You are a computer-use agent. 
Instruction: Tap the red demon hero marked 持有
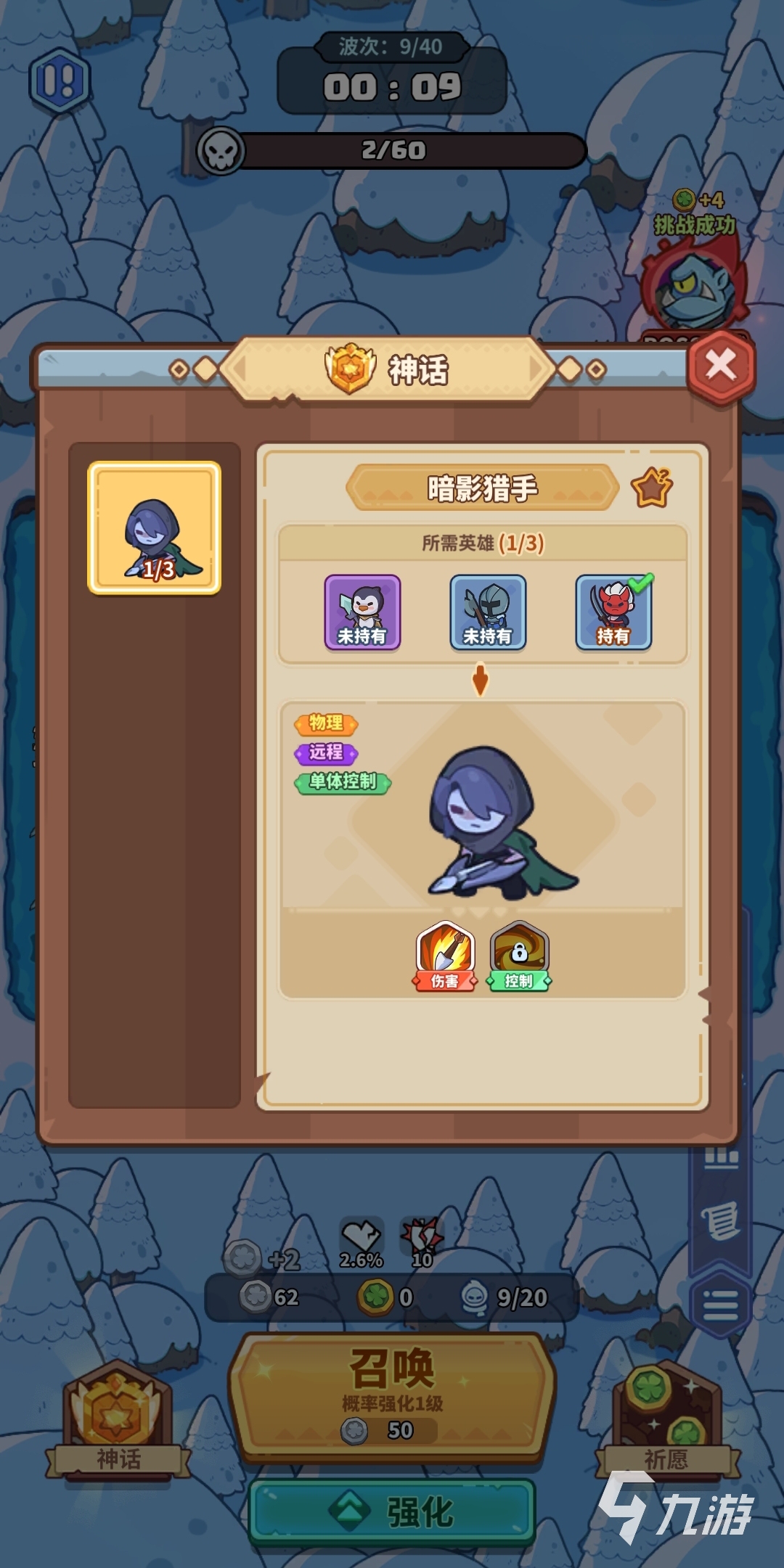613,612
